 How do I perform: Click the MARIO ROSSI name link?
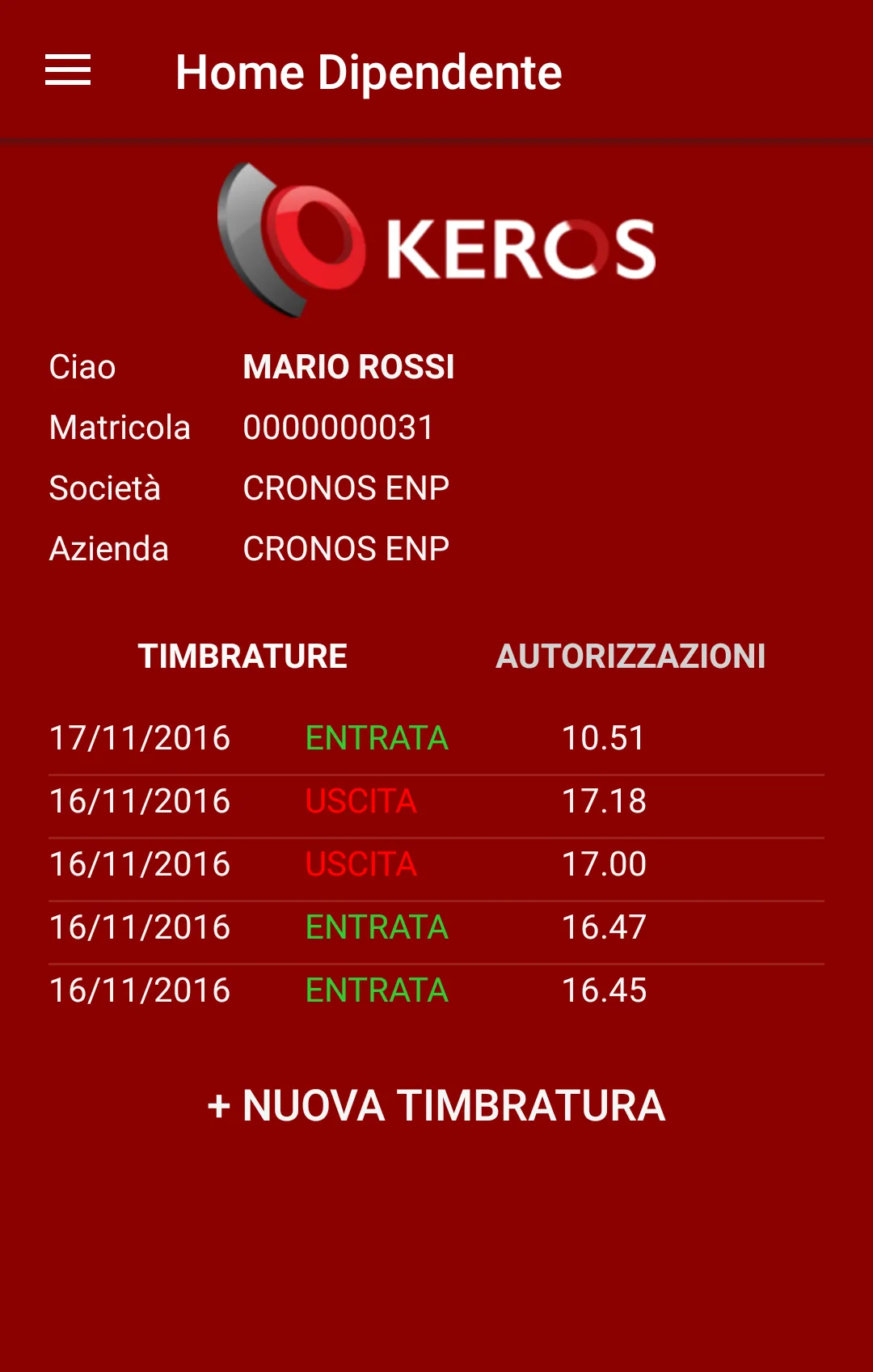(349, 366)
